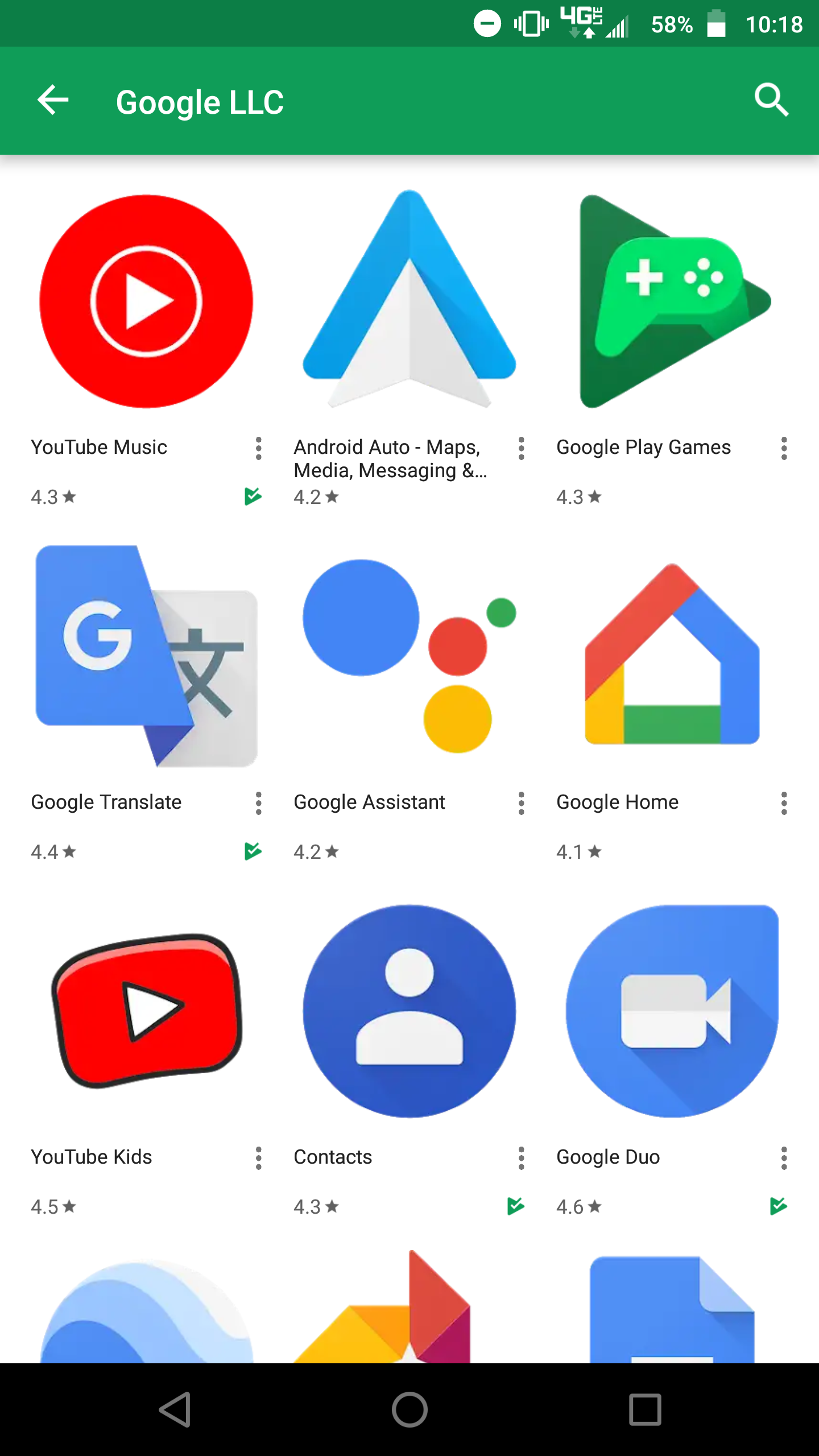Tap the Google Translate app icon
819x1456 pixels.
[x=146, y=657]
